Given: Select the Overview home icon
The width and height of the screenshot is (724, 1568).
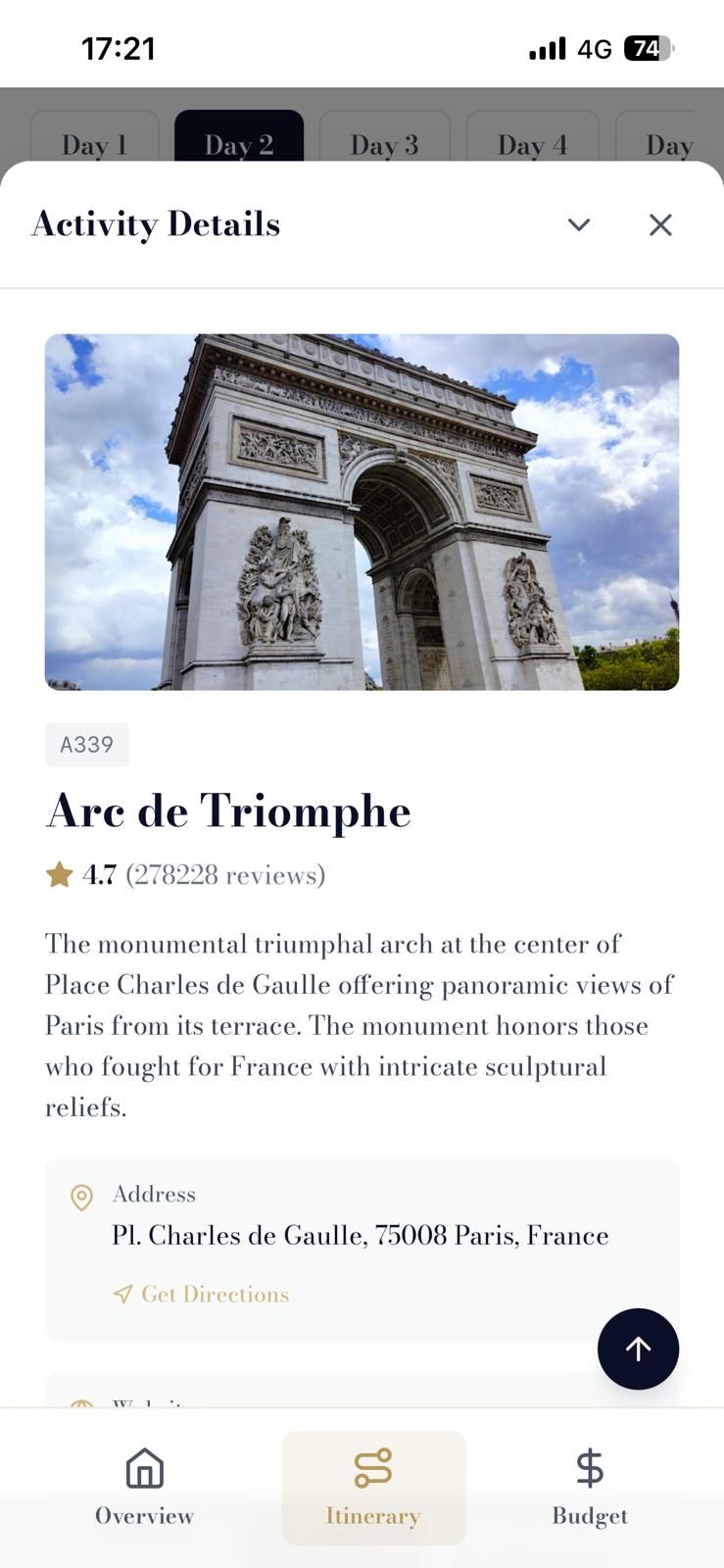Looking at the screenshot, I should pyautogui.click(x=144, y=1469).
